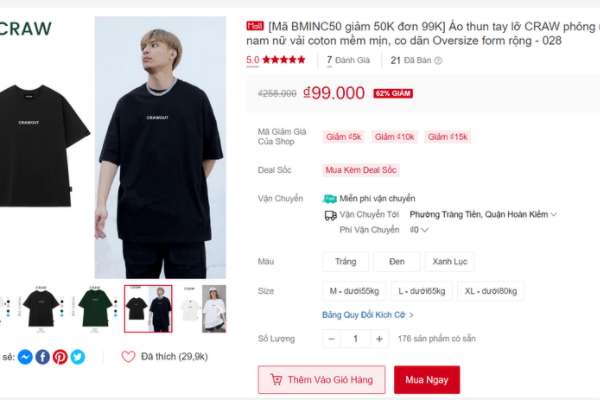Open Mua Kèm Deal Sốc offer
600x400 pixels.
(360, 170)
